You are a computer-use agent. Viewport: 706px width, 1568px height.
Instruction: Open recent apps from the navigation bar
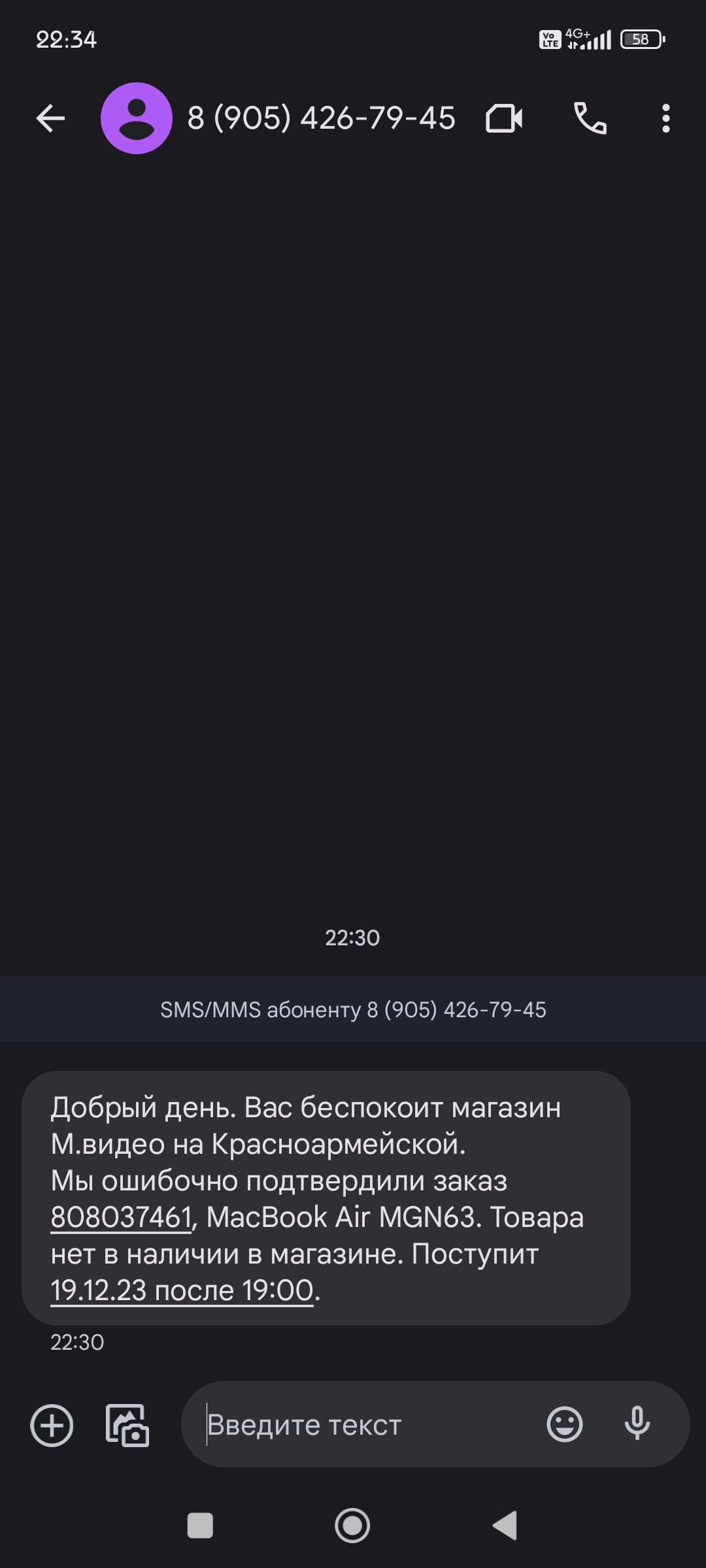[200, 1526]
